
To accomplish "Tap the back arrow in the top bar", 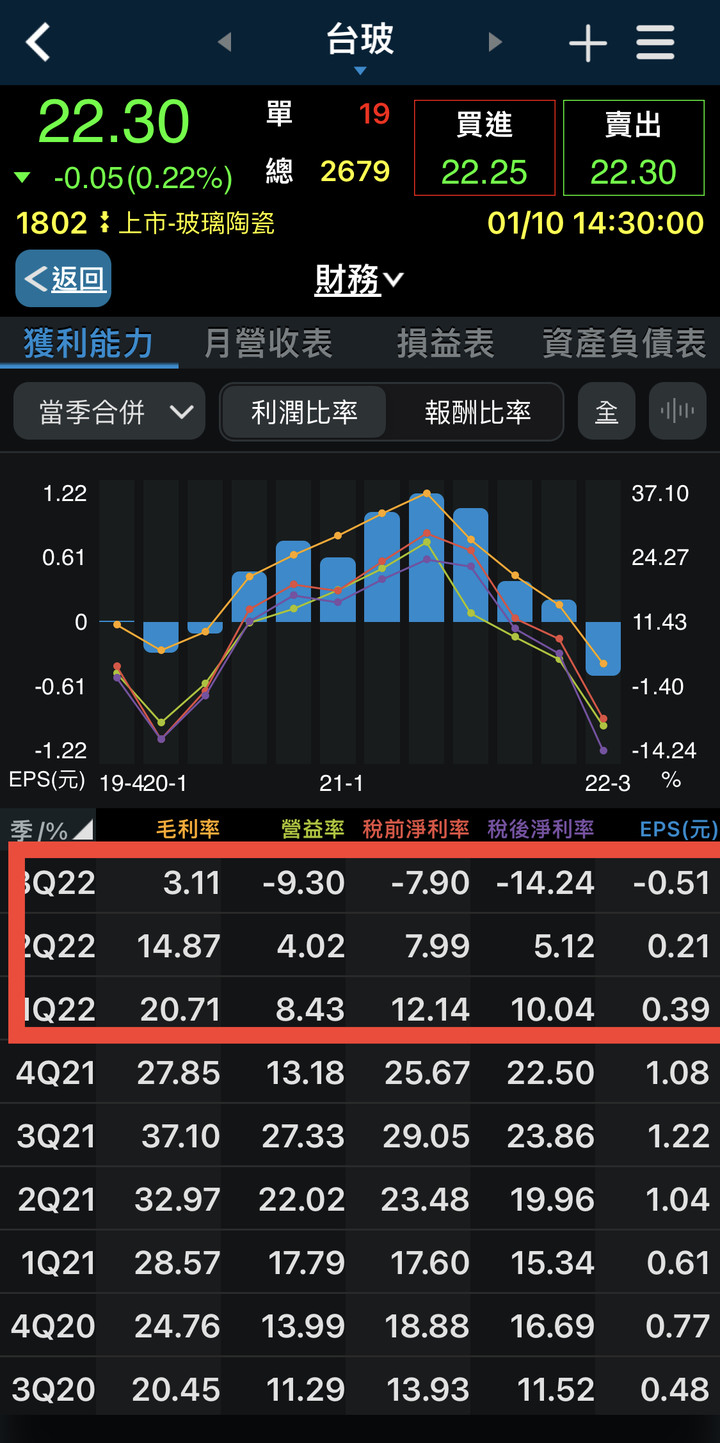I will [38, 43].
